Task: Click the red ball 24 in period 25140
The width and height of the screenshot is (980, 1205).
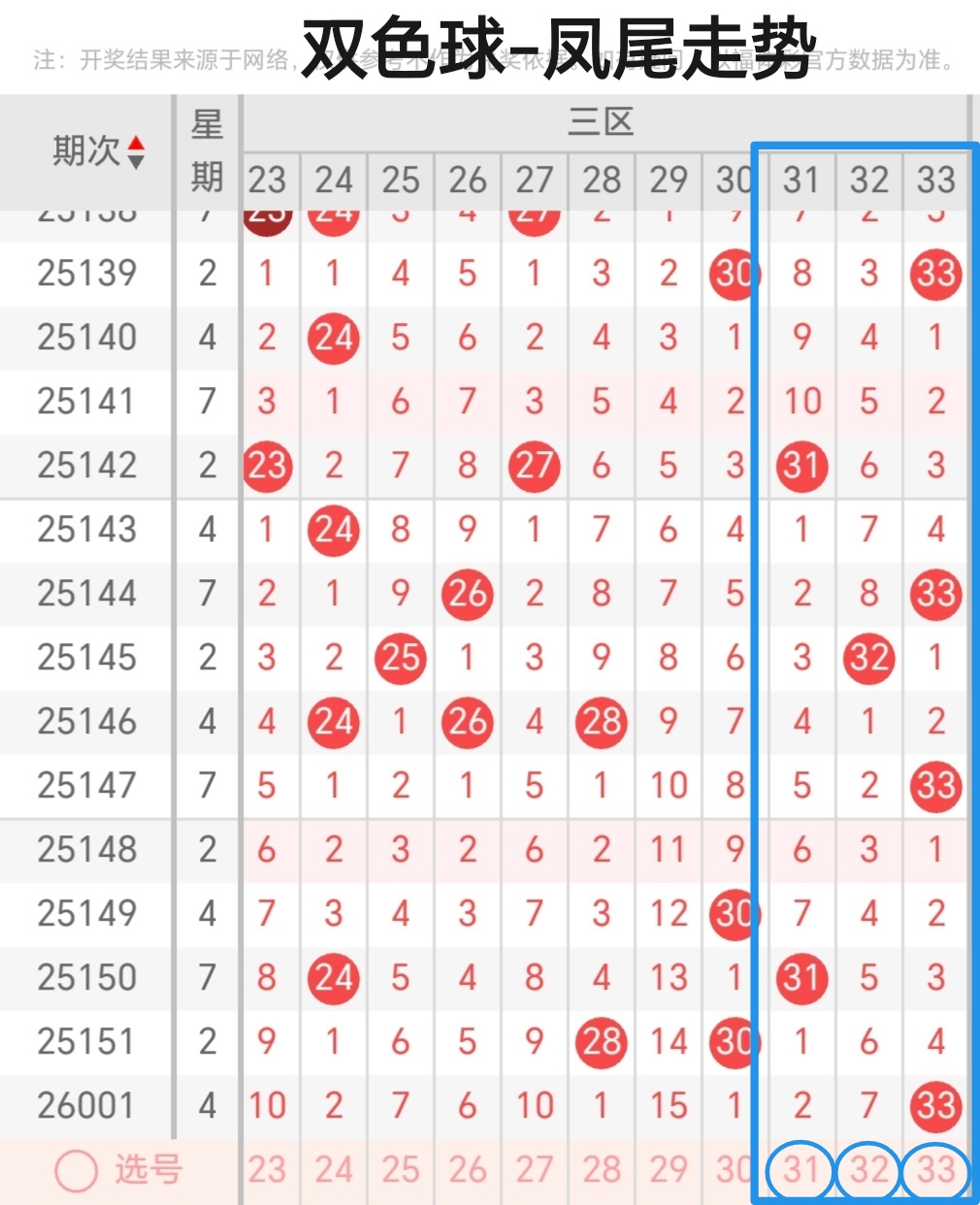Action: [334, 338]
